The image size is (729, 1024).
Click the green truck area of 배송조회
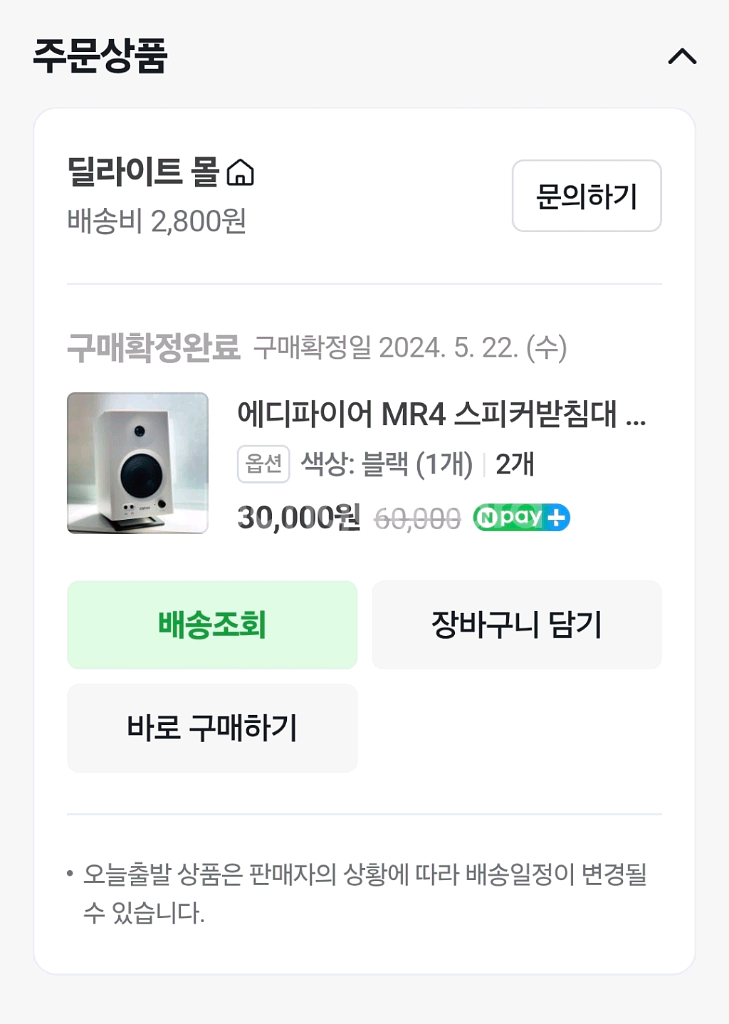click(212, 624)
